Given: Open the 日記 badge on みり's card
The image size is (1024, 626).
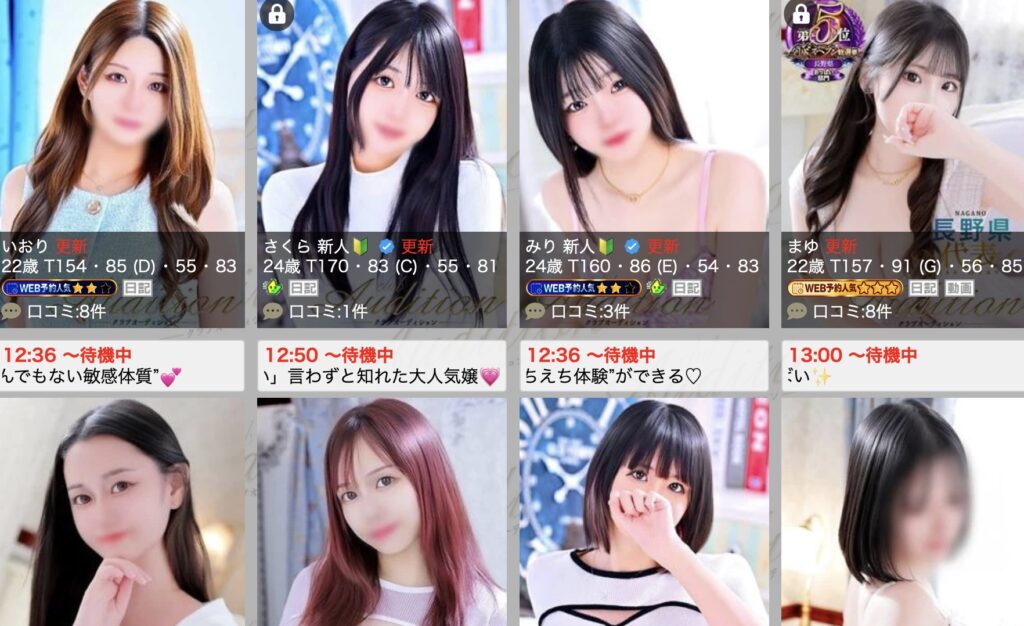Looking at the screenshot, I should [x=686, y=288].
